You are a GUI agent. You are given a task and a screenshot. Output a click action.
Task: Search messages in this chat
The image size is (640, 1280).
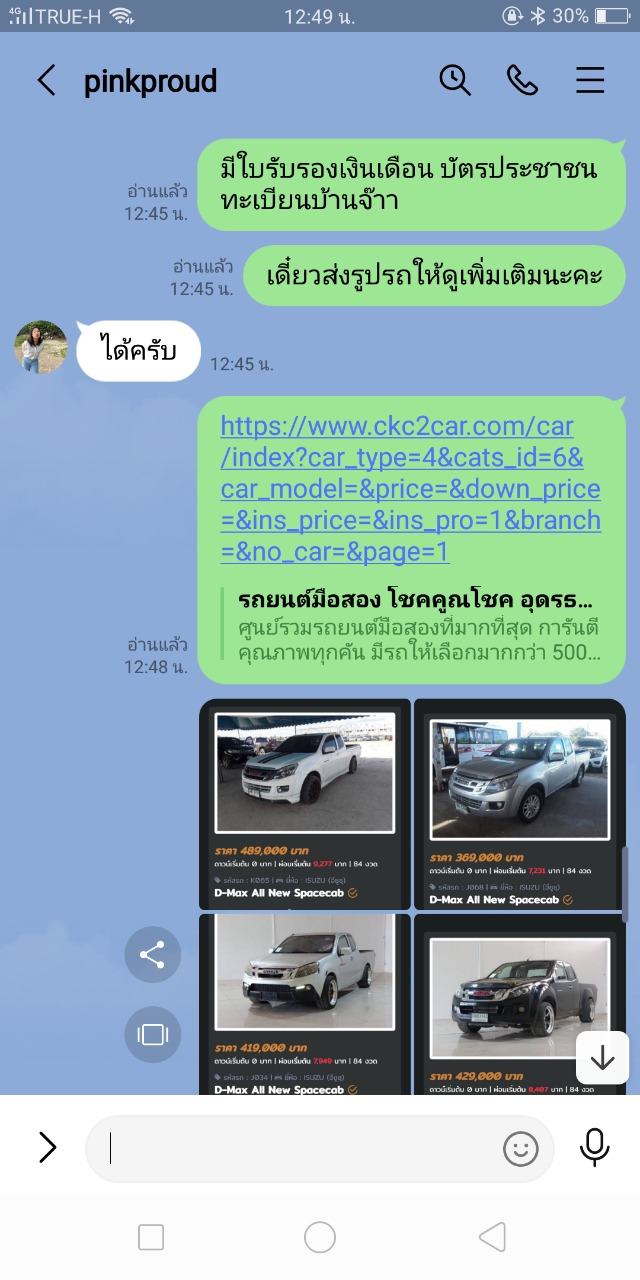(455, 80)
